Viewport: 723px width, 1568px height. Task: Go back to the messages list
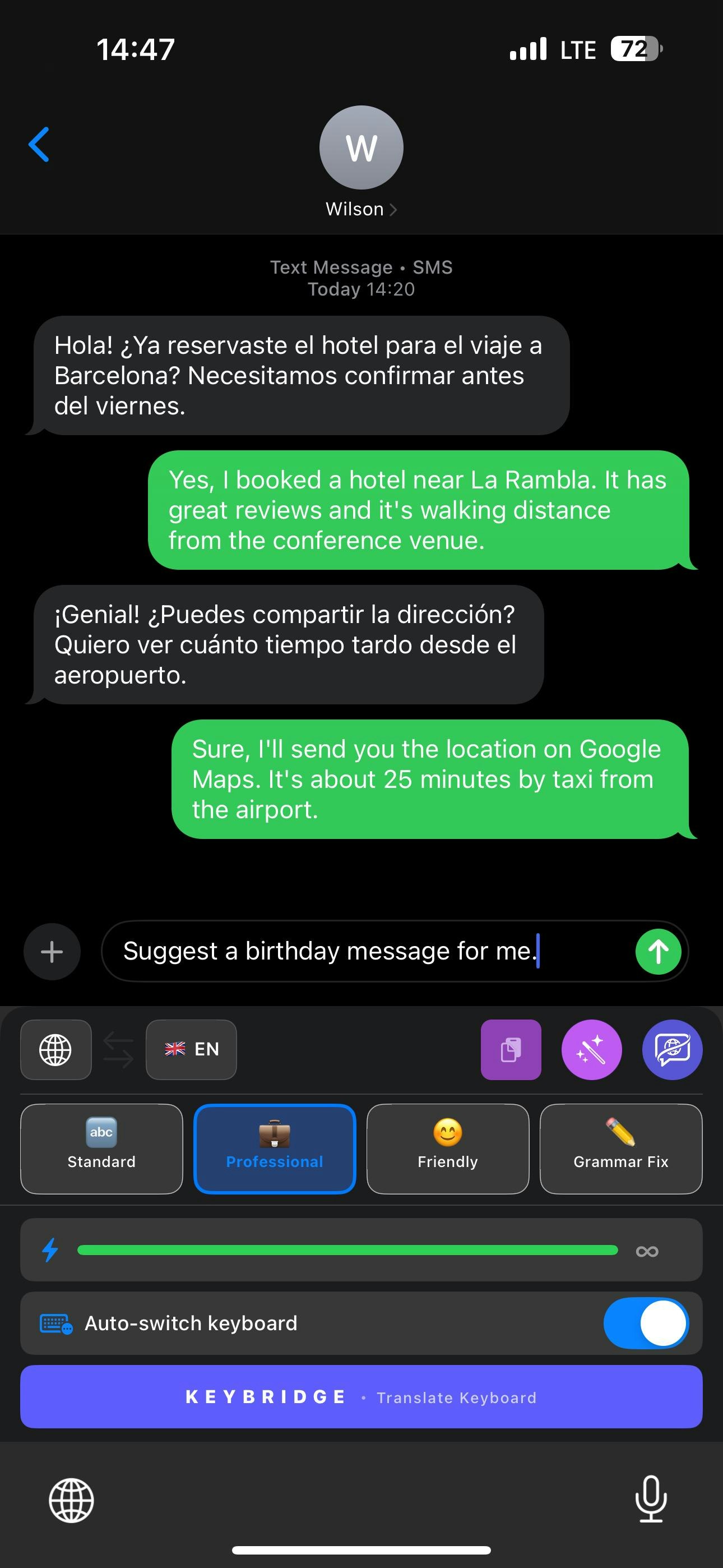point(39,145)
